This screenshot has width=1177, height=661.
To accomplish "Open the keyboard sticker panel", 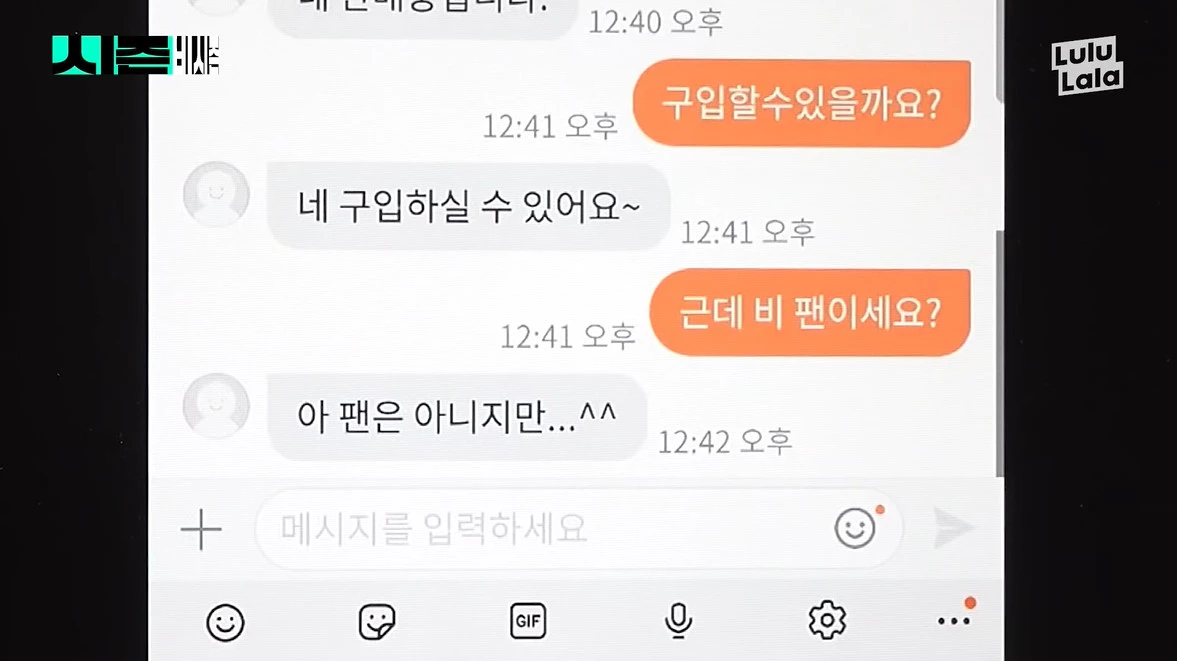I will click(377, 622).
